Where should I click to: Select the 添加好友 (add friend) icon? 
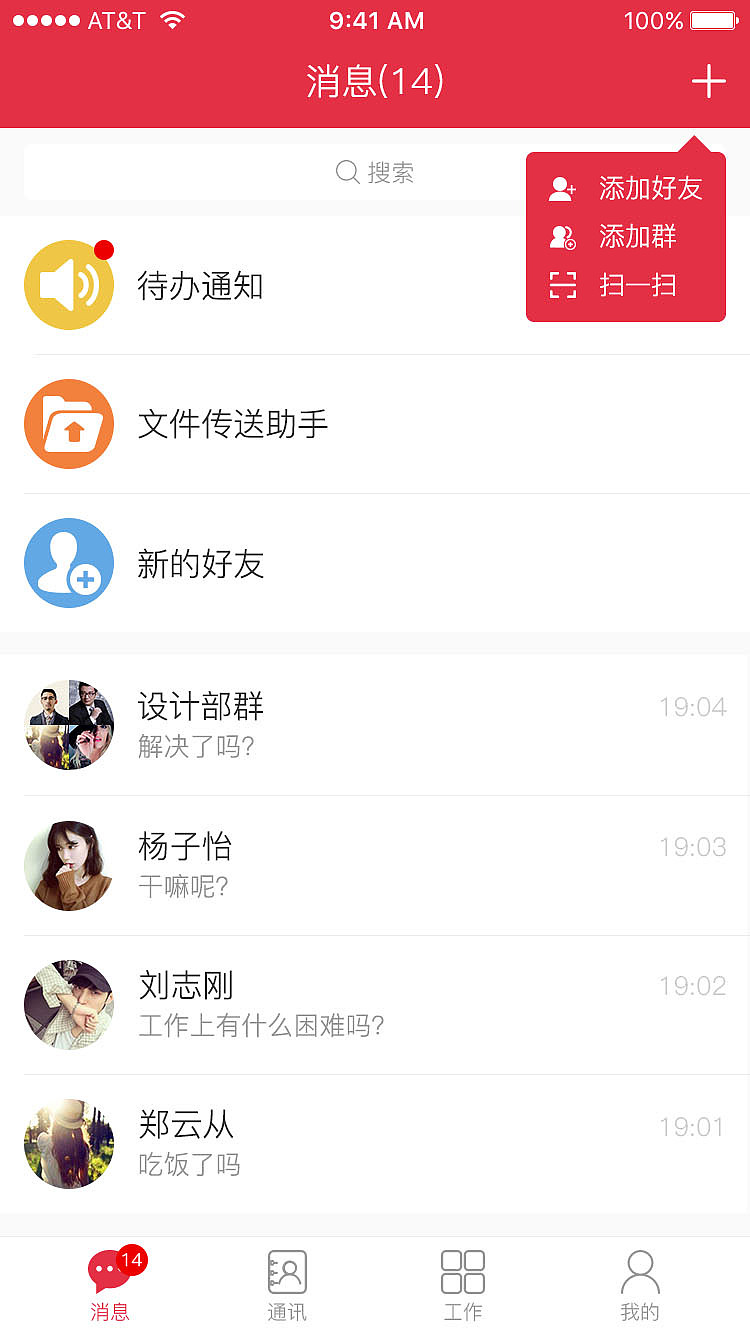(x=562, y=188)
